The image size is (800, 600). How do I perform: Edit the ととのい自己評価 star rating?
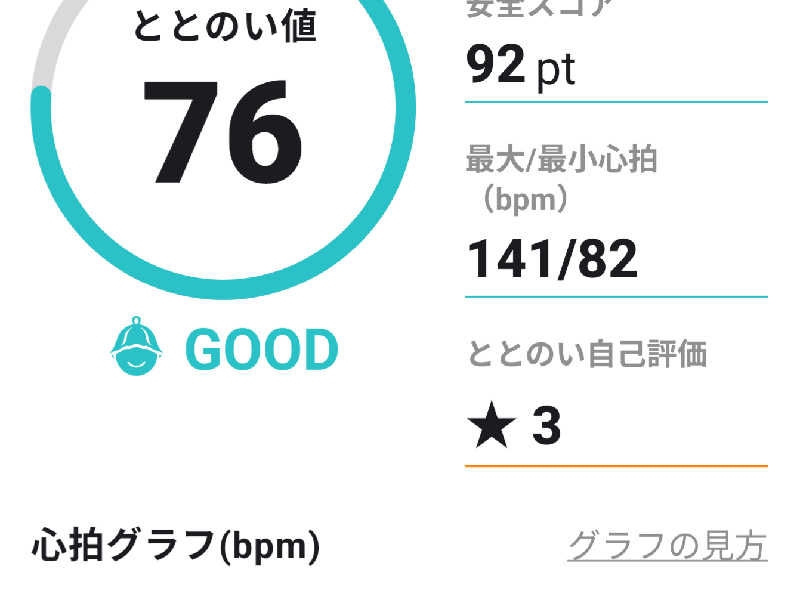pyautogui.click(x=514, y=427)
